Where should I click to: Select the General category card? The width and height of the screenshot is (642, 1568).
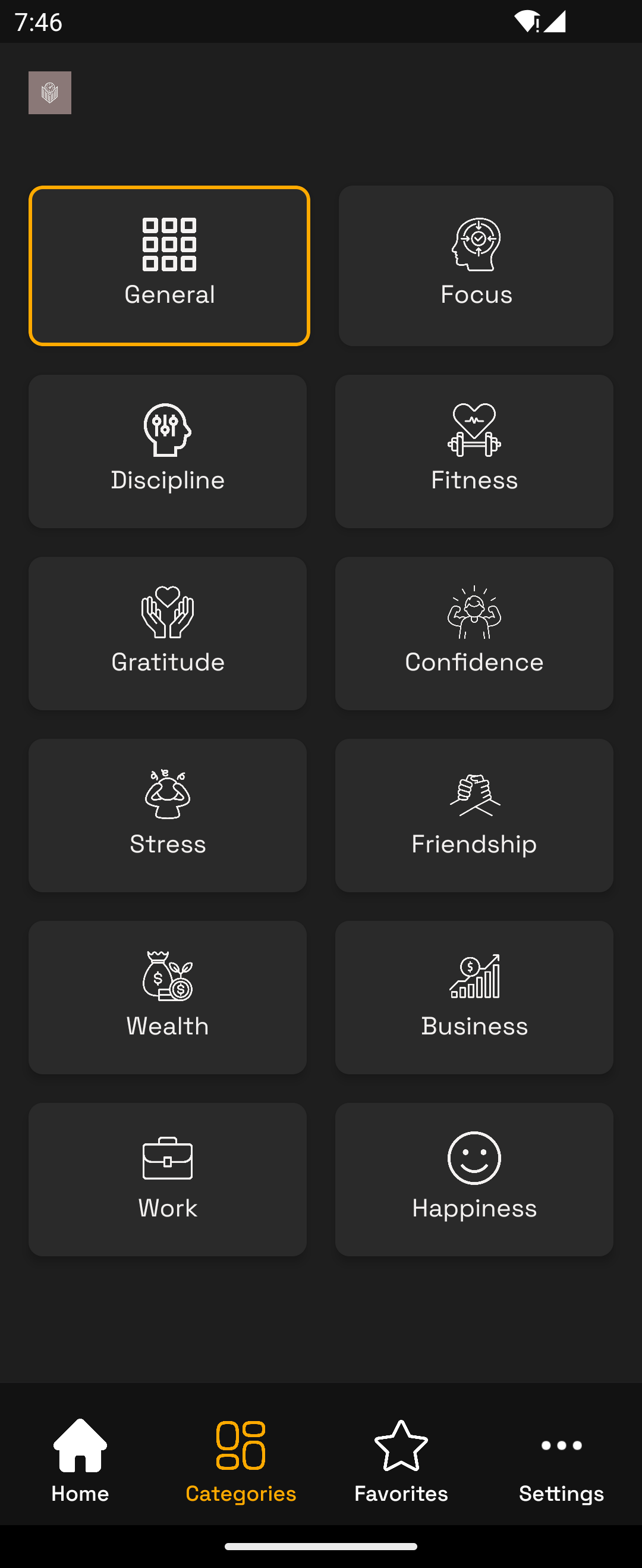click(169, 266)
